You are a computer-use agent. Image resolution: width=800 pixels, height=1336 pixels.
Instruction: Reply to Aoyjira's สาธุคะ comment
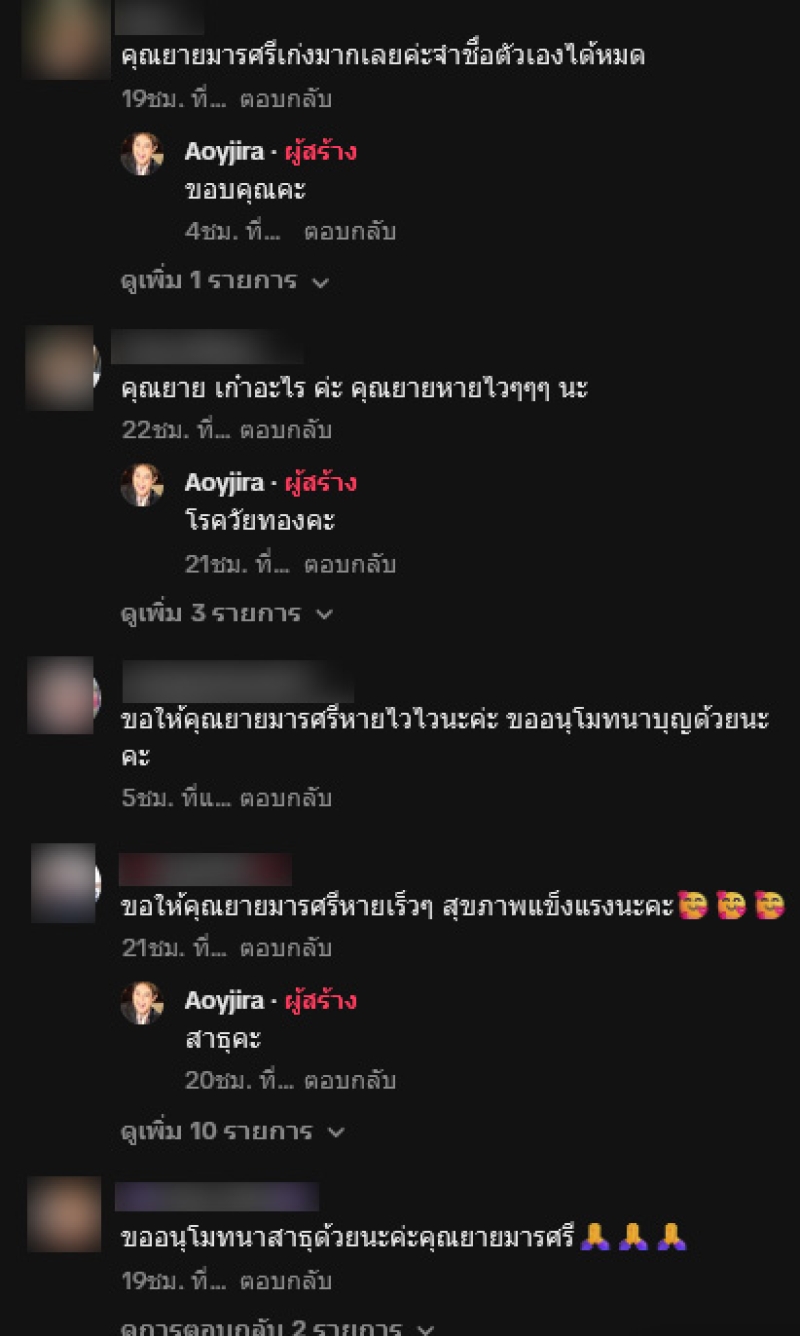[x=350, y=1081]
